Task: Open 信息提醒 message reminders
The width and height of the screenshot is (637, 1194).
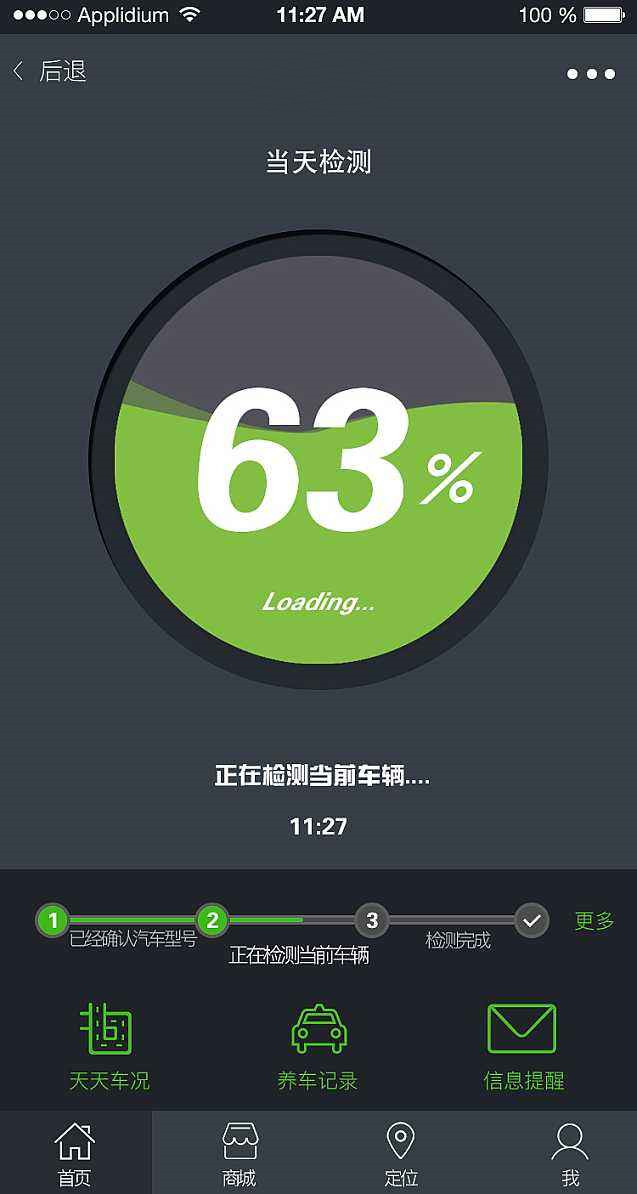Action: (523, 1046)
